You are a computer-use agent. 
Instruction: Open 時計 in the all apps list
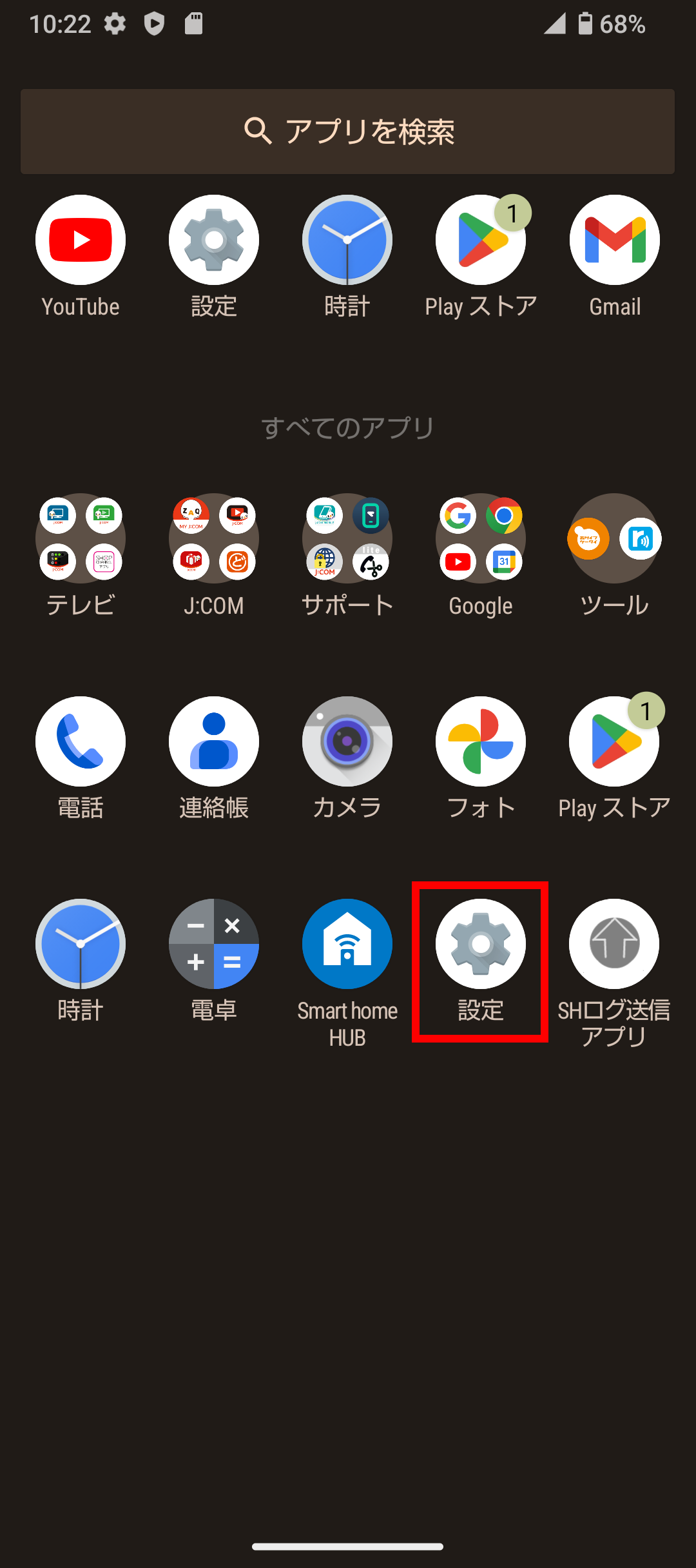[x=81, y=944]
